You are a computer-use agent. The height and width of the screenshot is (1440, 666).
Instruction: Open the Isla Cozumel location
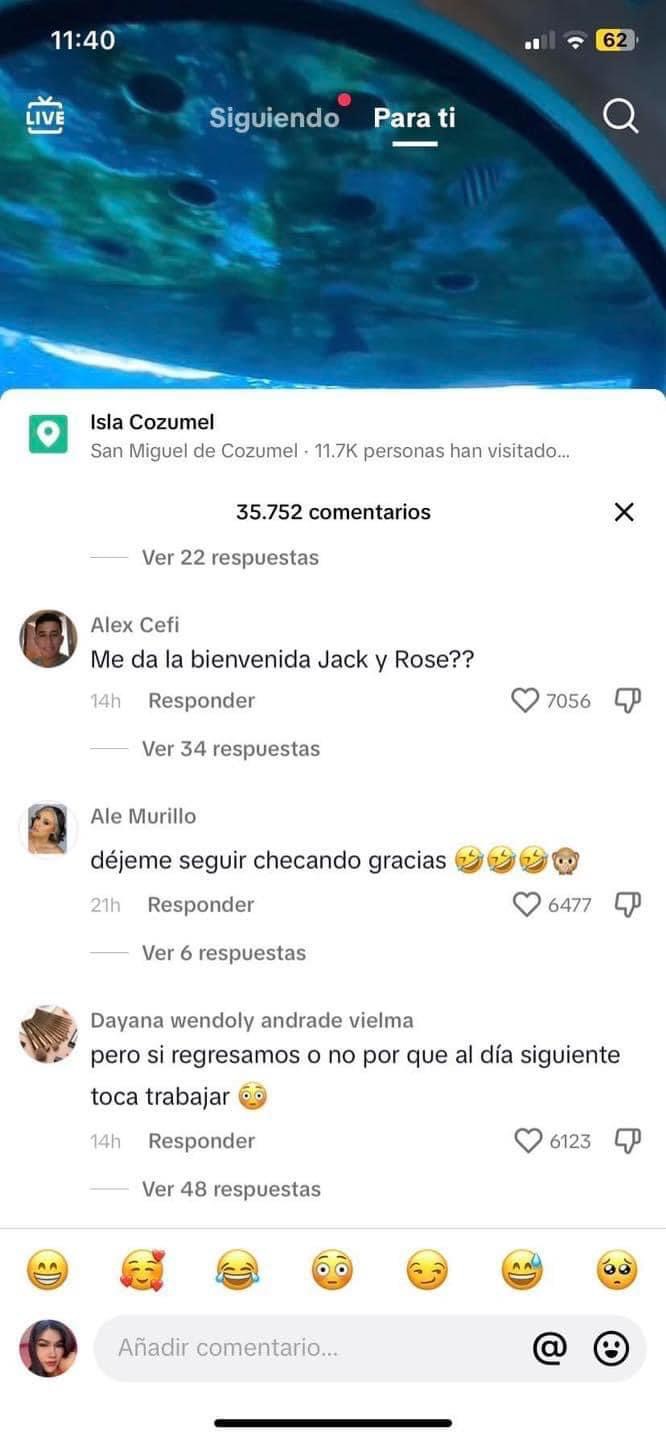coord(152,423)
